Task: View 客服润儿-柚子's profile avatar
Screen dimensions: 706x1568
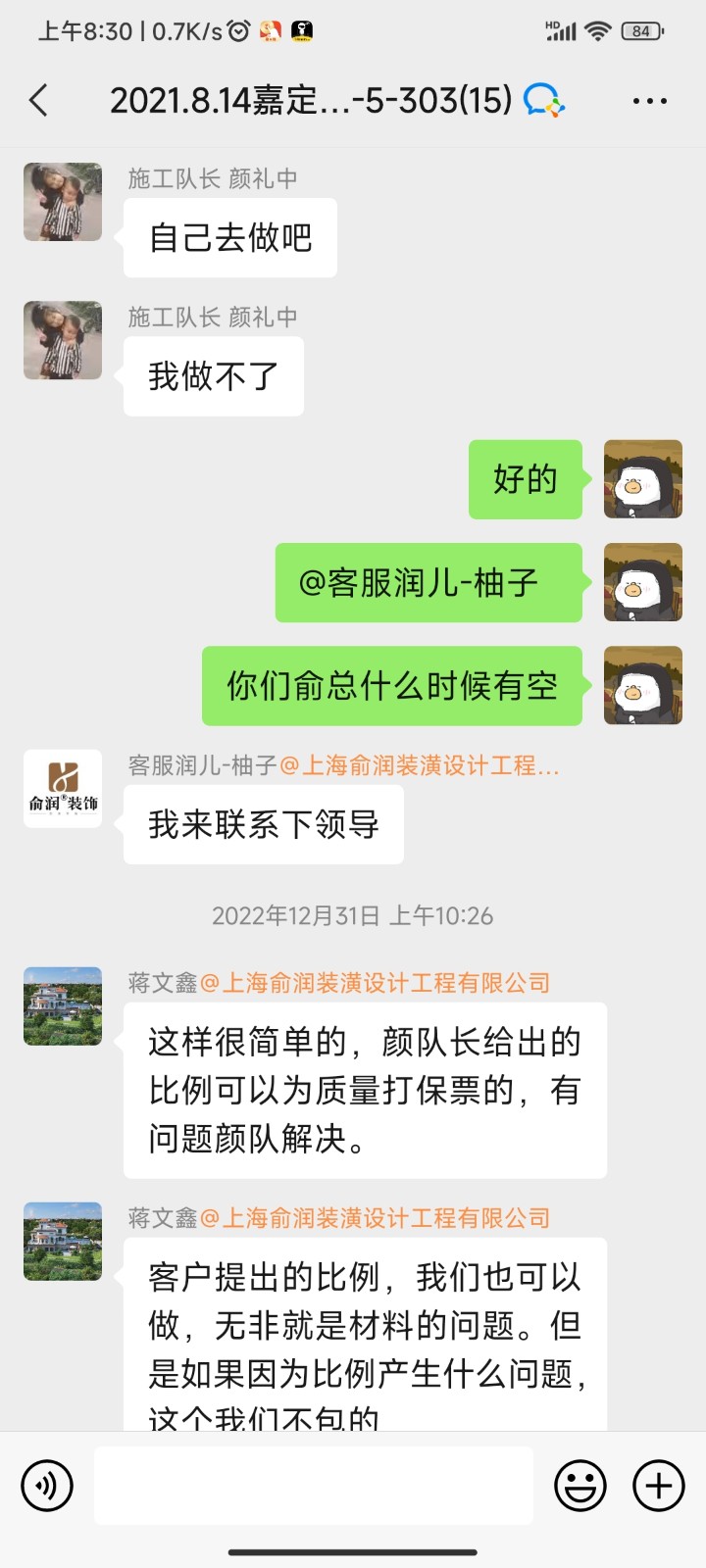Action: (x=63, y=789)
